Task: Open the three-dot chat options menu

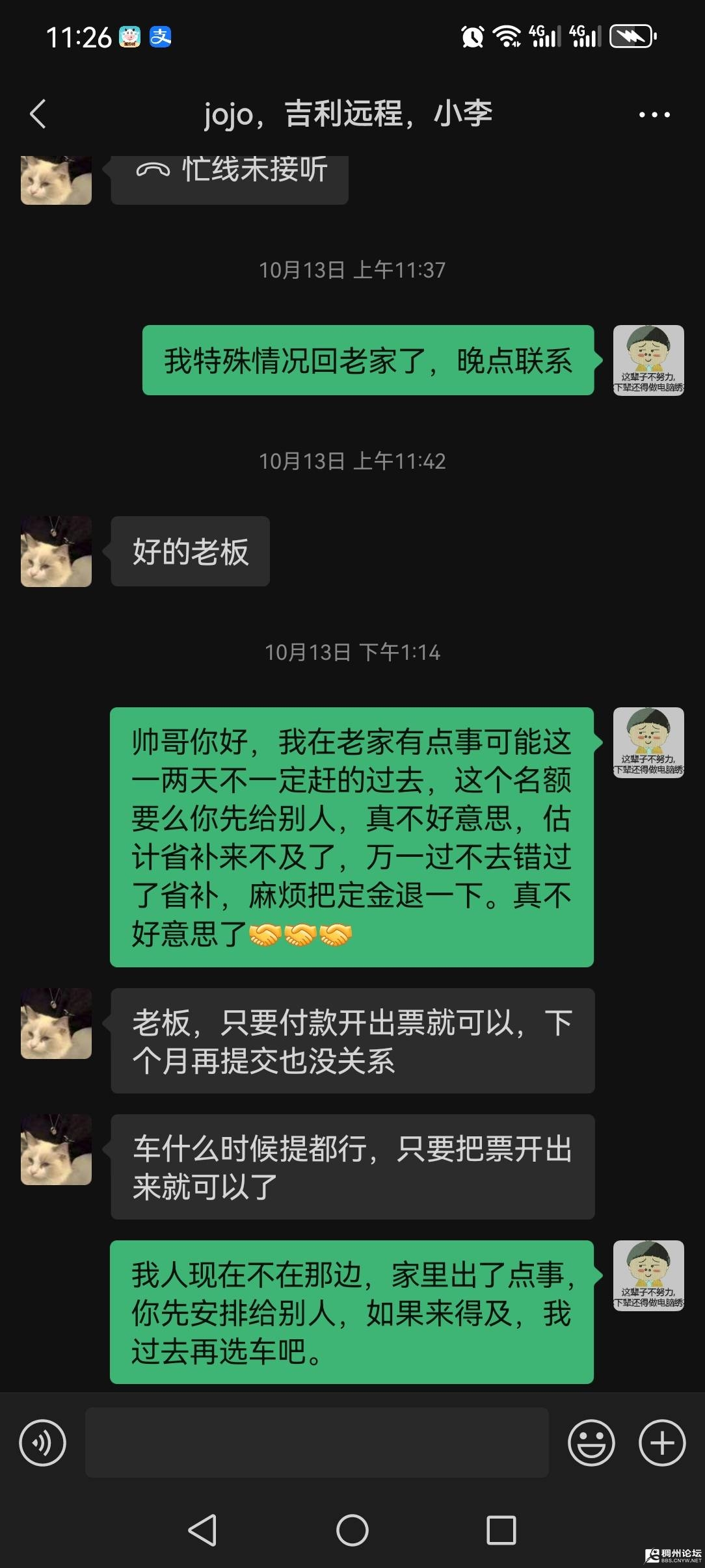Action: click(654, 115)
